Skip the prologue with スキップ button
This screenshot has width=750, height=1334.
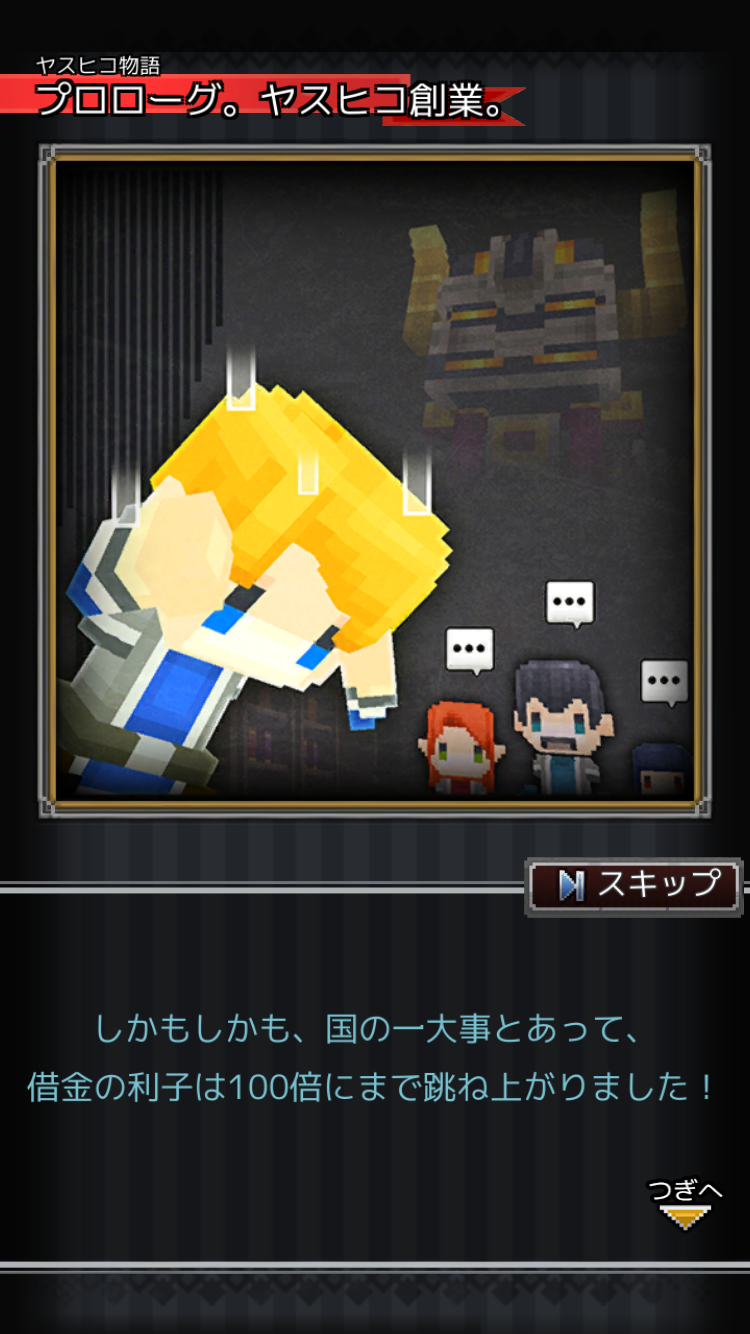point(634,886)
